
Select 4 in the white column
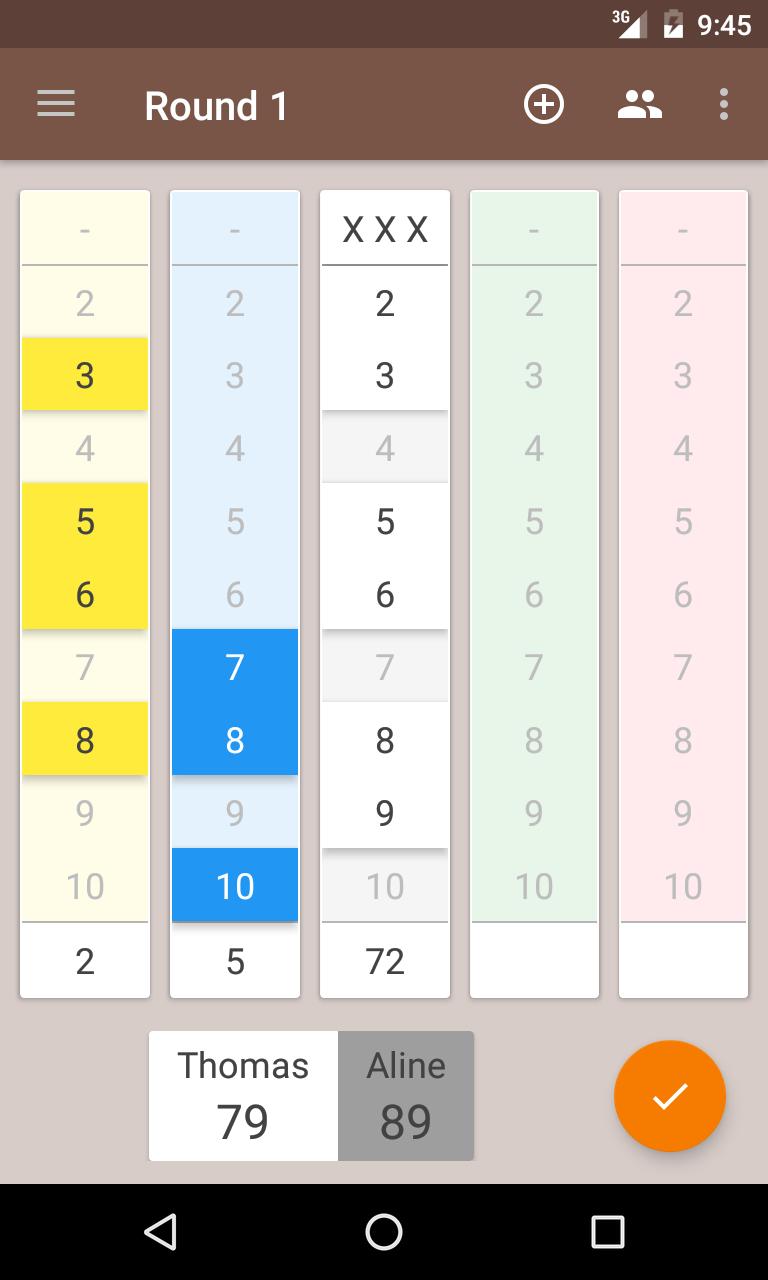(x=385, y=448)
